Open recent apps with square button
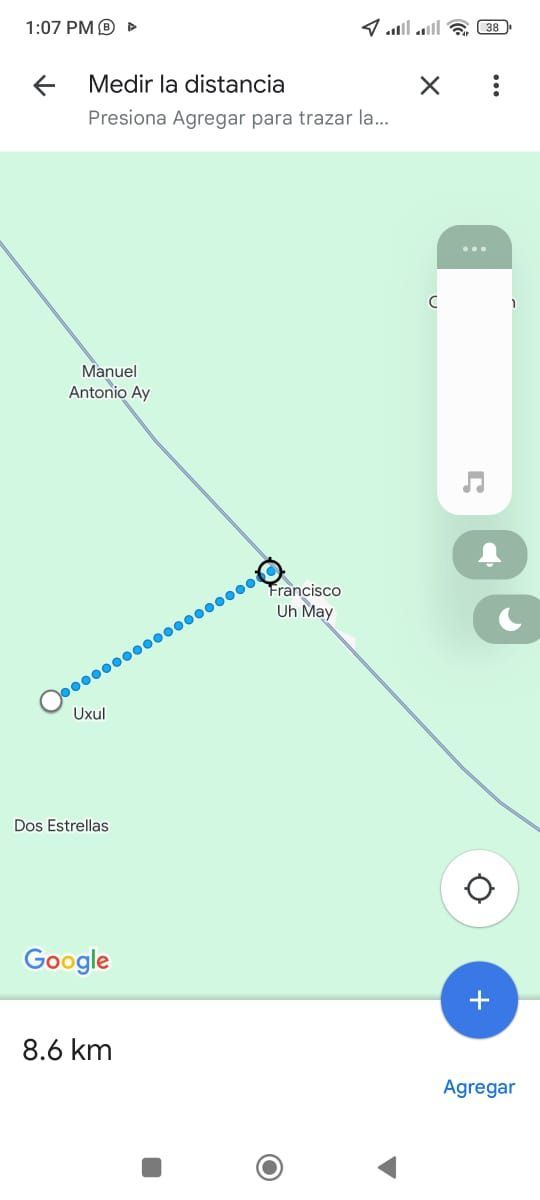The width and height of the screenshot is (540, 1200). point(152,1167)
